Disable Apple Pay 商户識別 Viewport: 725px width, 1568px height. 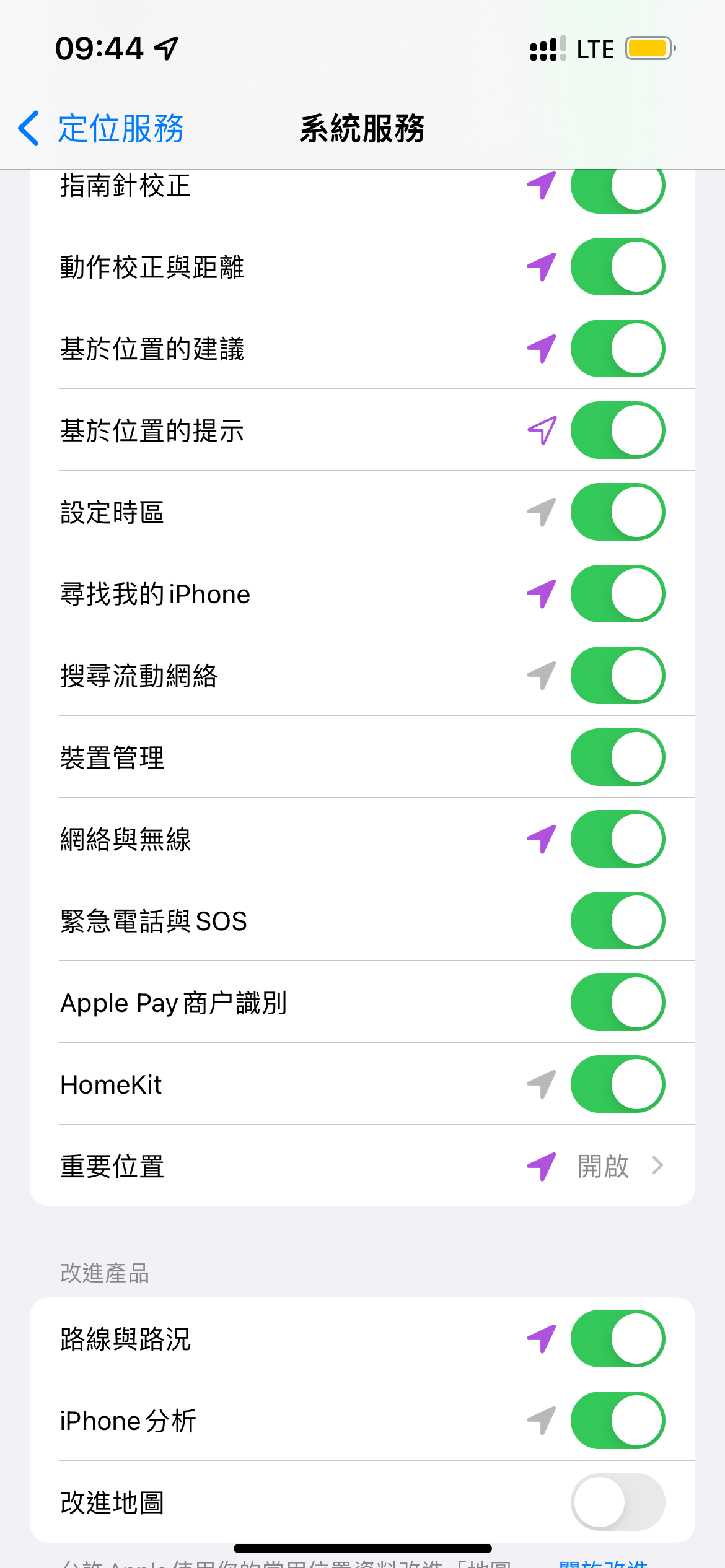[x=618, y=1003]
